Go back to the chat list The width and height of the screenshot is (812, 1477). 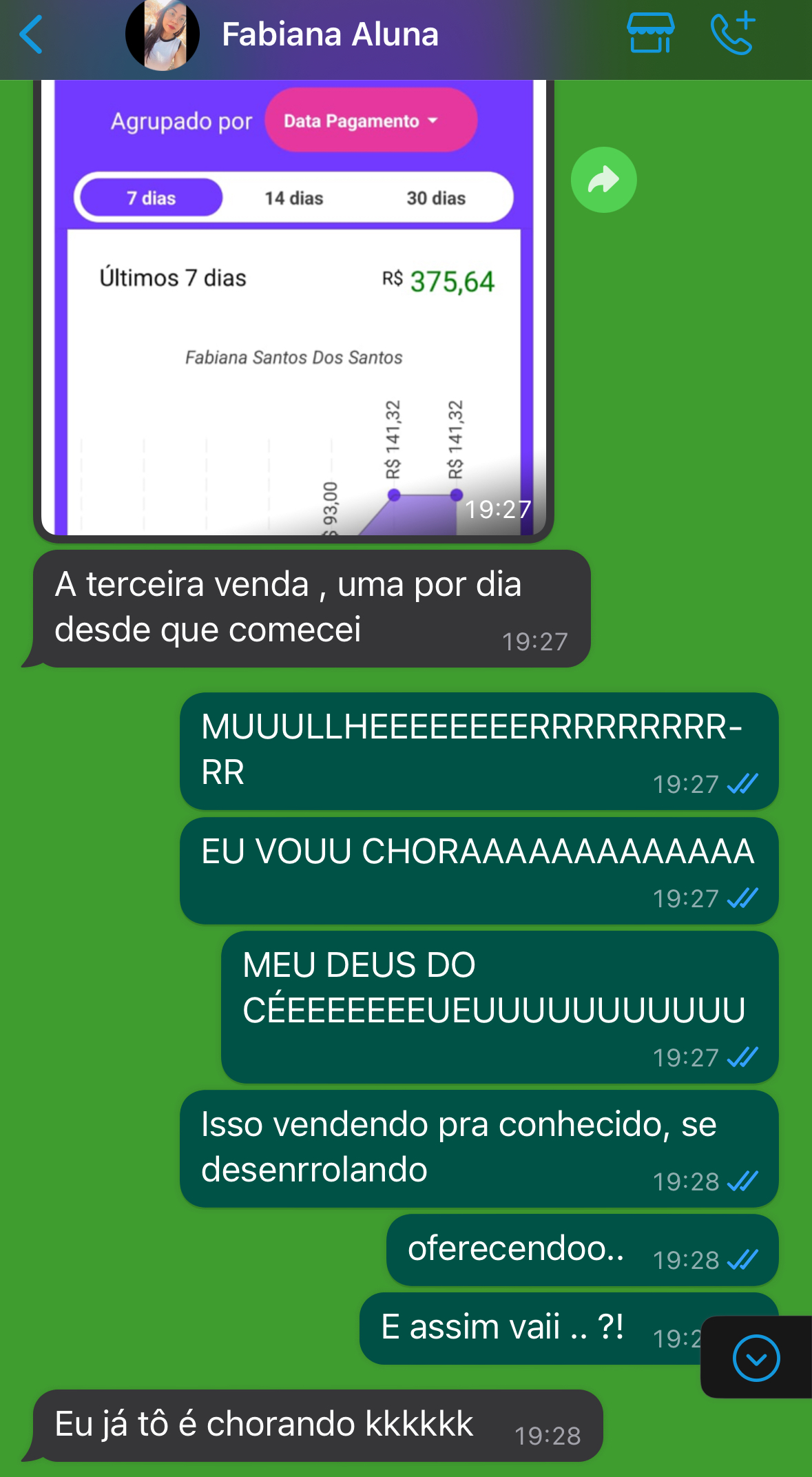coord(32,34)
